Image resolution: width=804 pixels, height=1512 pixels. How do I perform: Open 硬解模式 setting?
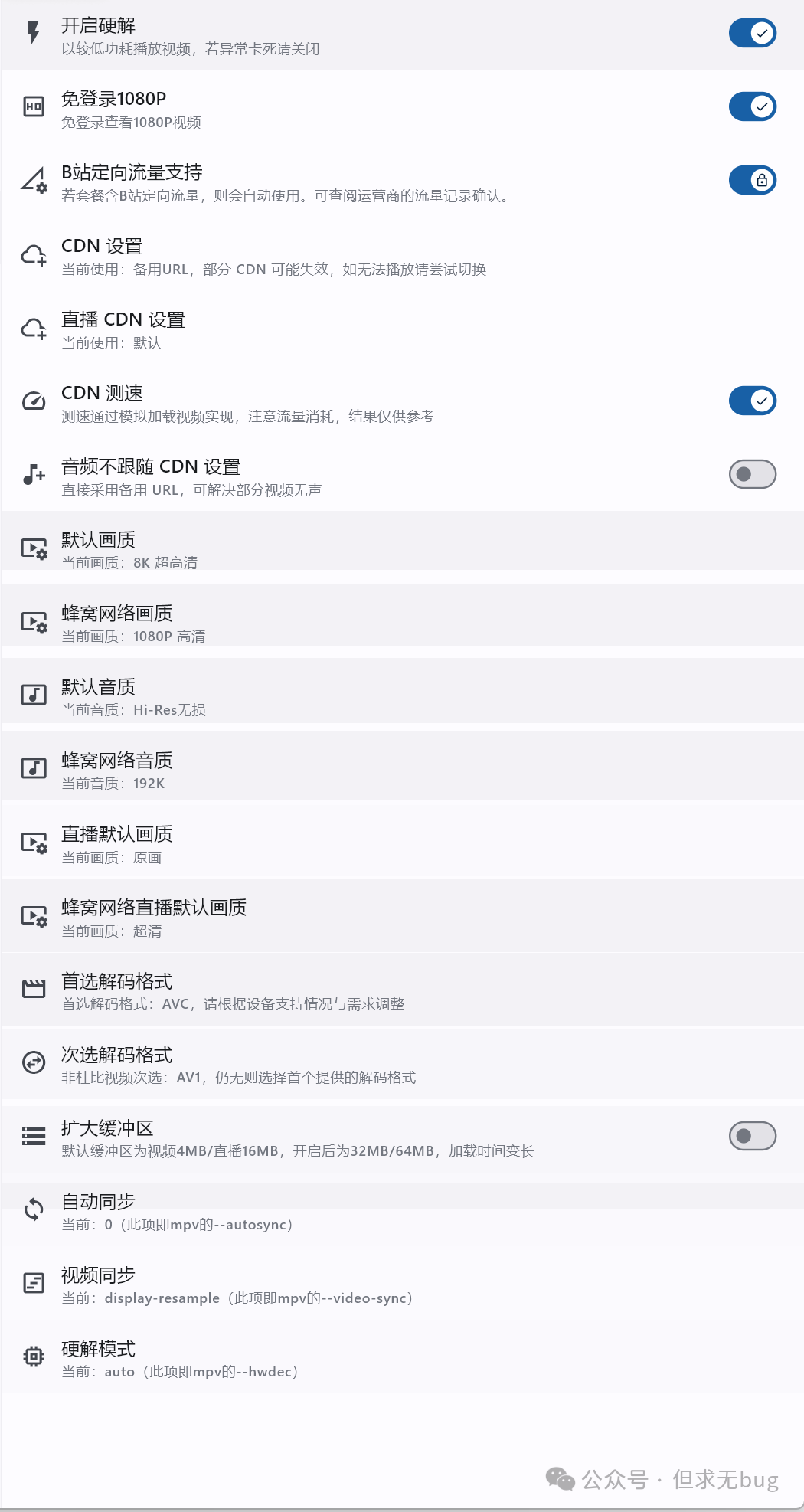306,1357
